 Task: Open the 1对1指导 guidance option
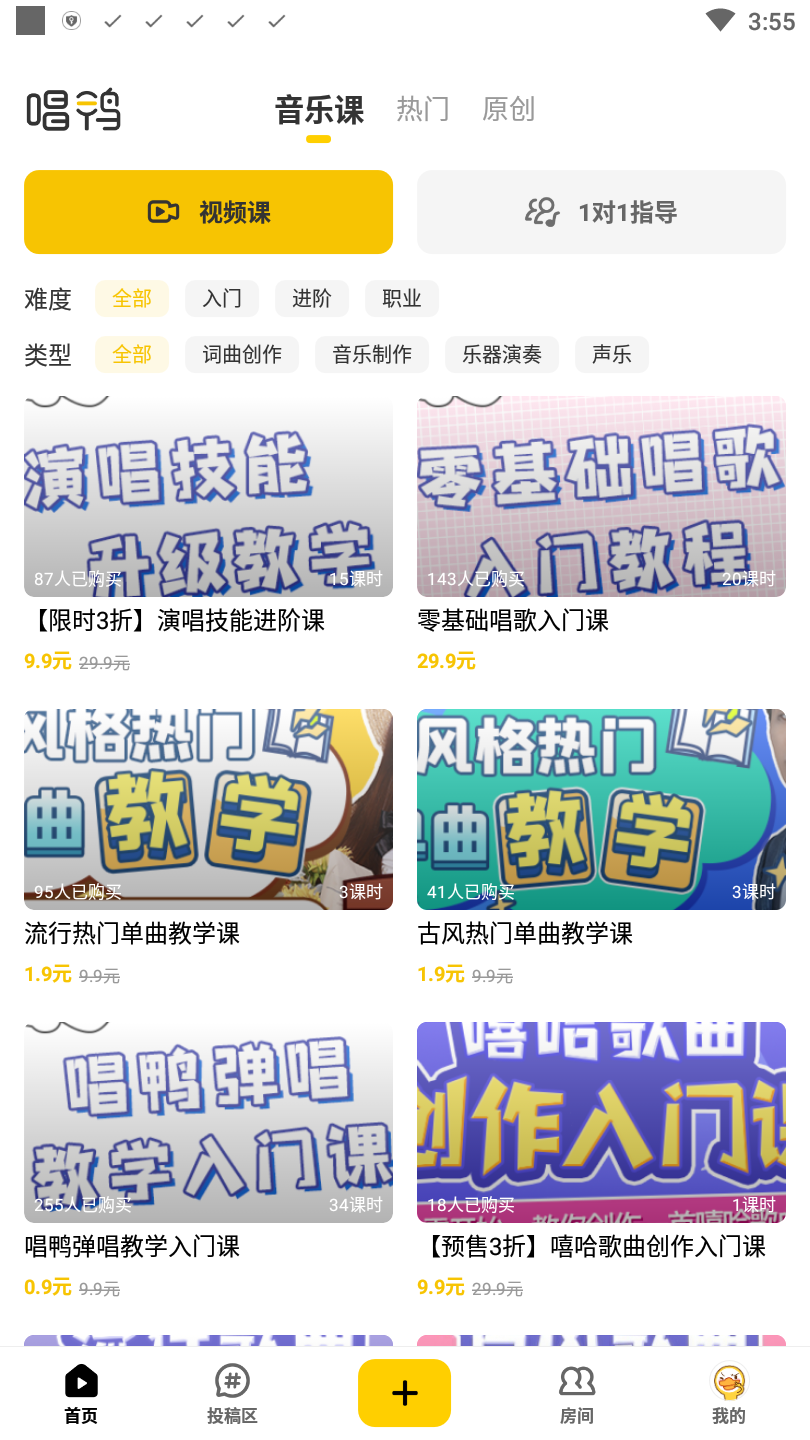(x=601, y=212)
